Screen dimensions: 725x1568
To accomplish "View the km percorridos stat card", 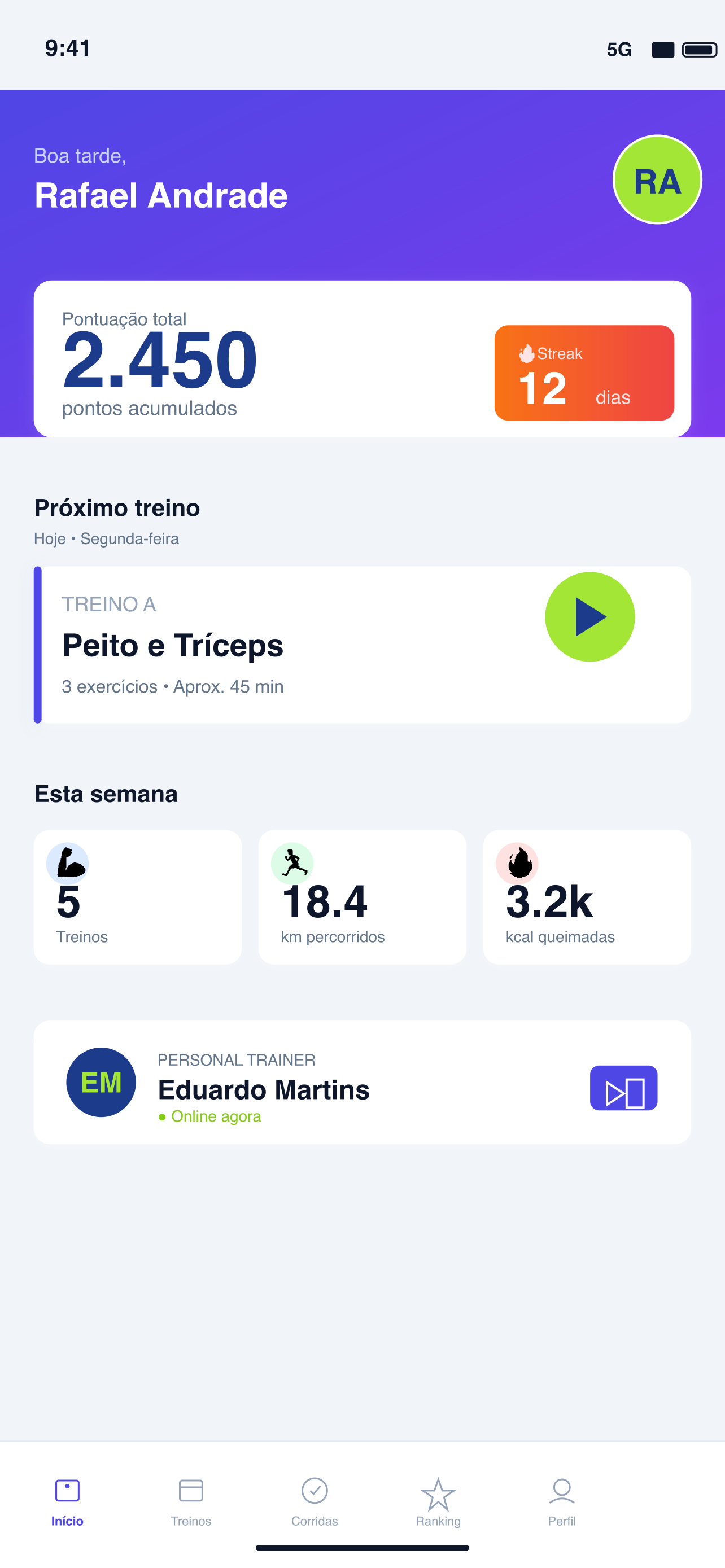I will click(362, 897).
